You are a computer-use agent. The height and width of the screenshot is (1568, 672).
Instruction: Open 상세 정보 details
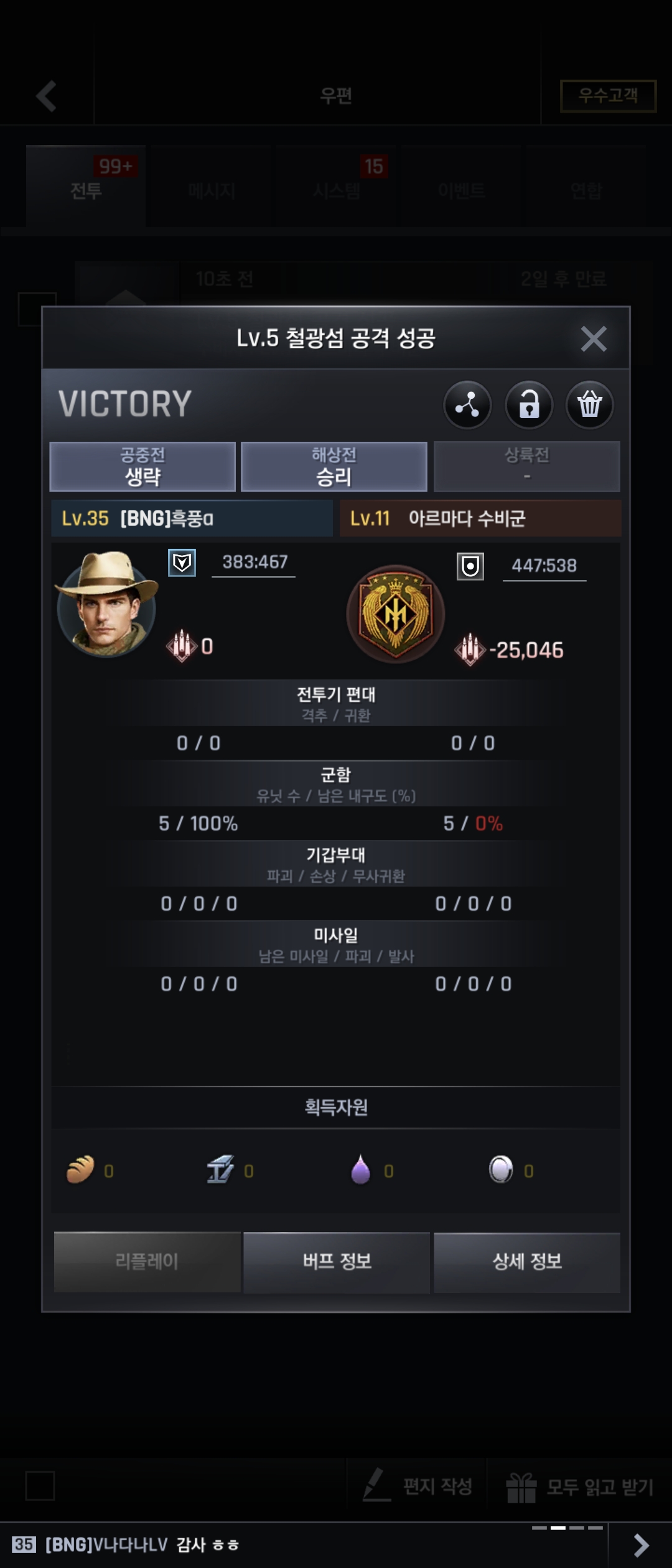click(x=527, y=1262)
